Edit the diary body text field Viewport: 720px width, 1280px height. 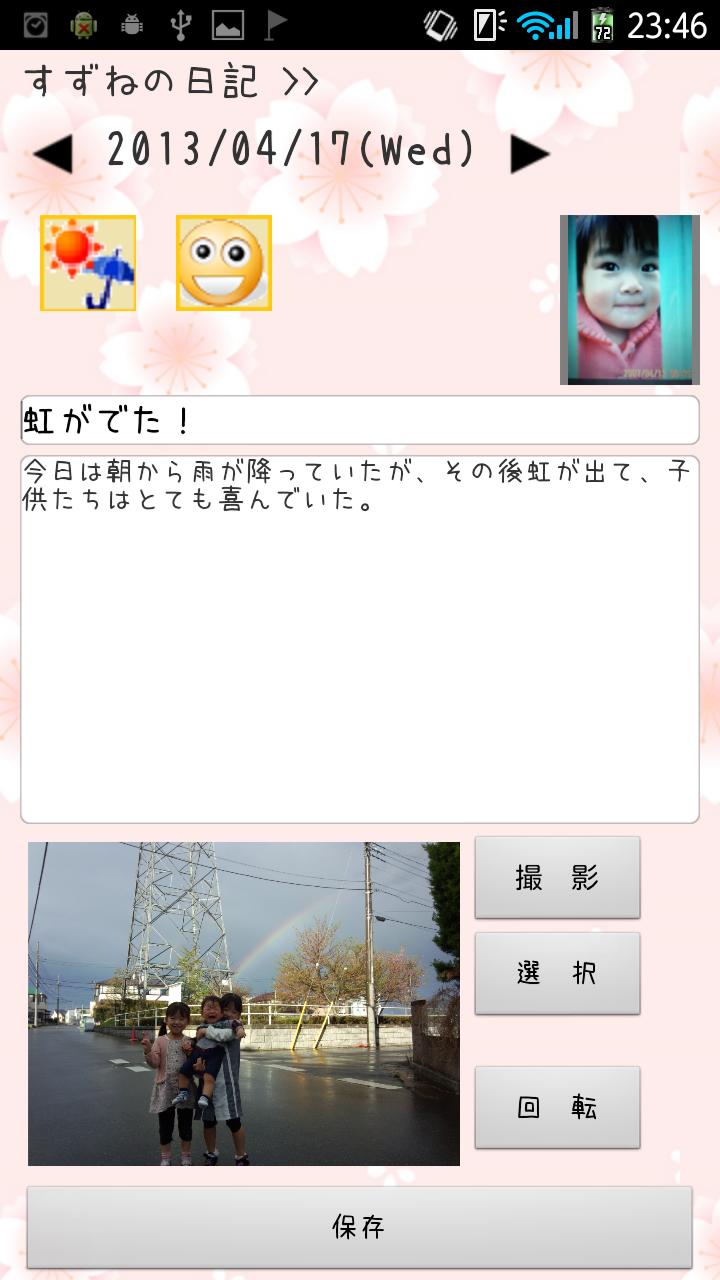pyautogui.click(x=360, y=639)
